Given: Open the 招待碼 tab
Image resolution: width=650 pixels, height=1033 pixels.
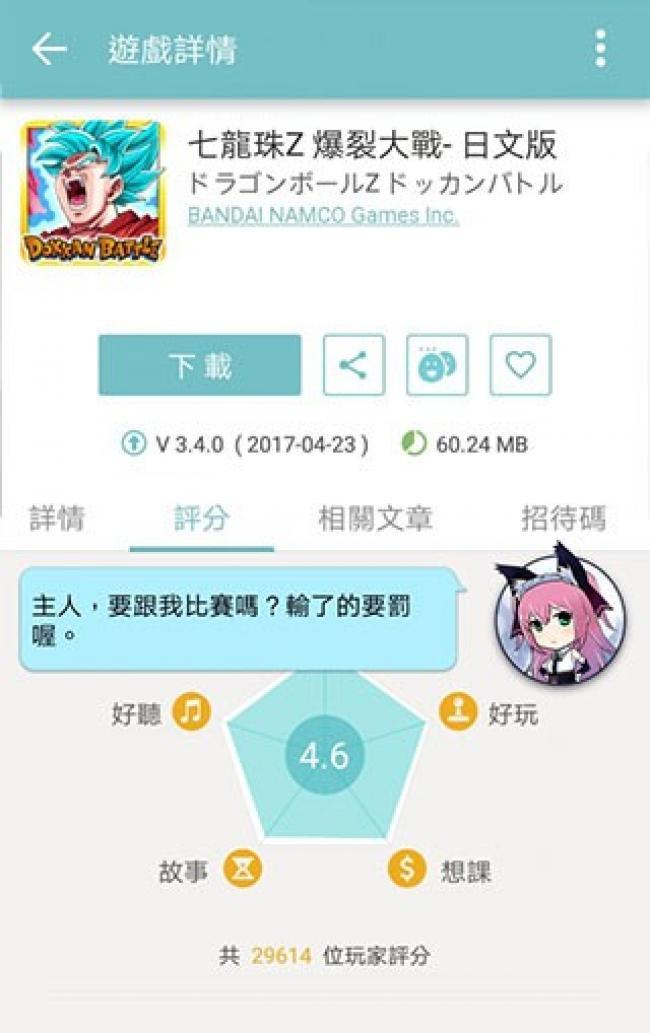Looking at the screenshot, I should [x=563, y=518].
